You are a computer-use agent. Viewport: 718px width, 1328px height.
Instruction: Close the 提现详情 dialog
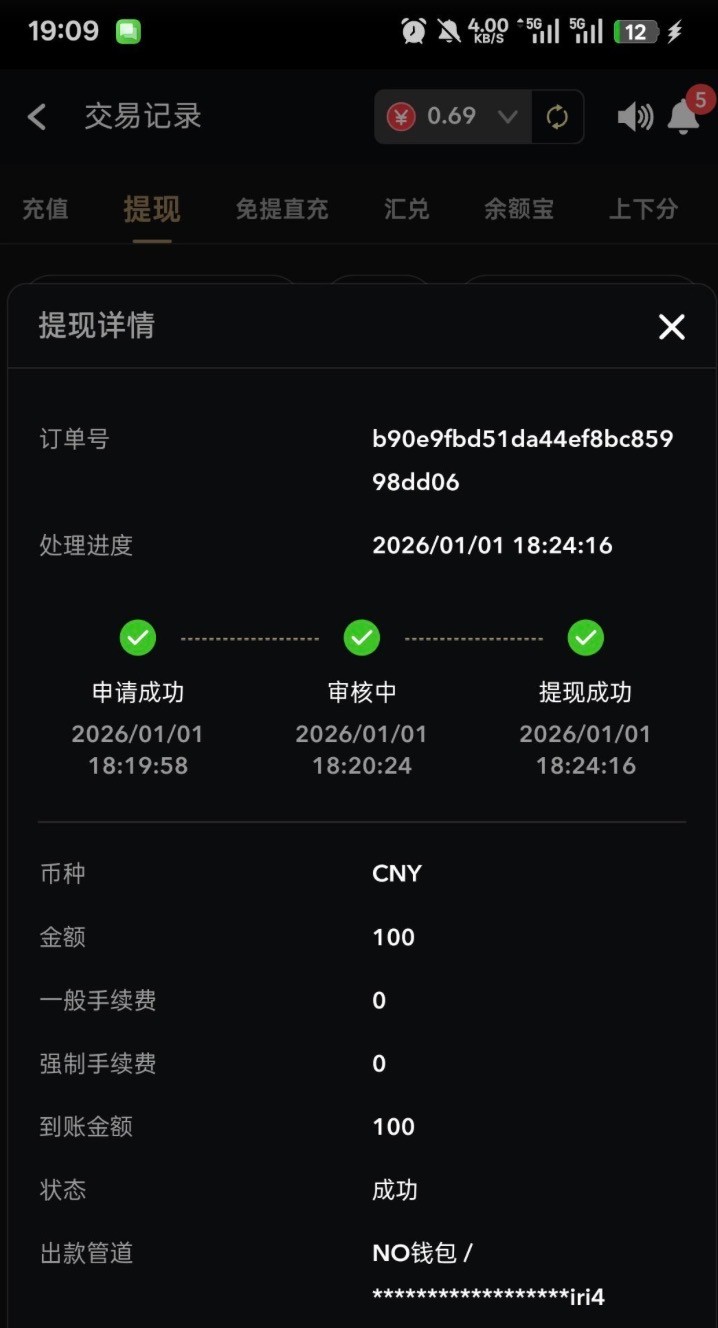[x=672, y=327]
